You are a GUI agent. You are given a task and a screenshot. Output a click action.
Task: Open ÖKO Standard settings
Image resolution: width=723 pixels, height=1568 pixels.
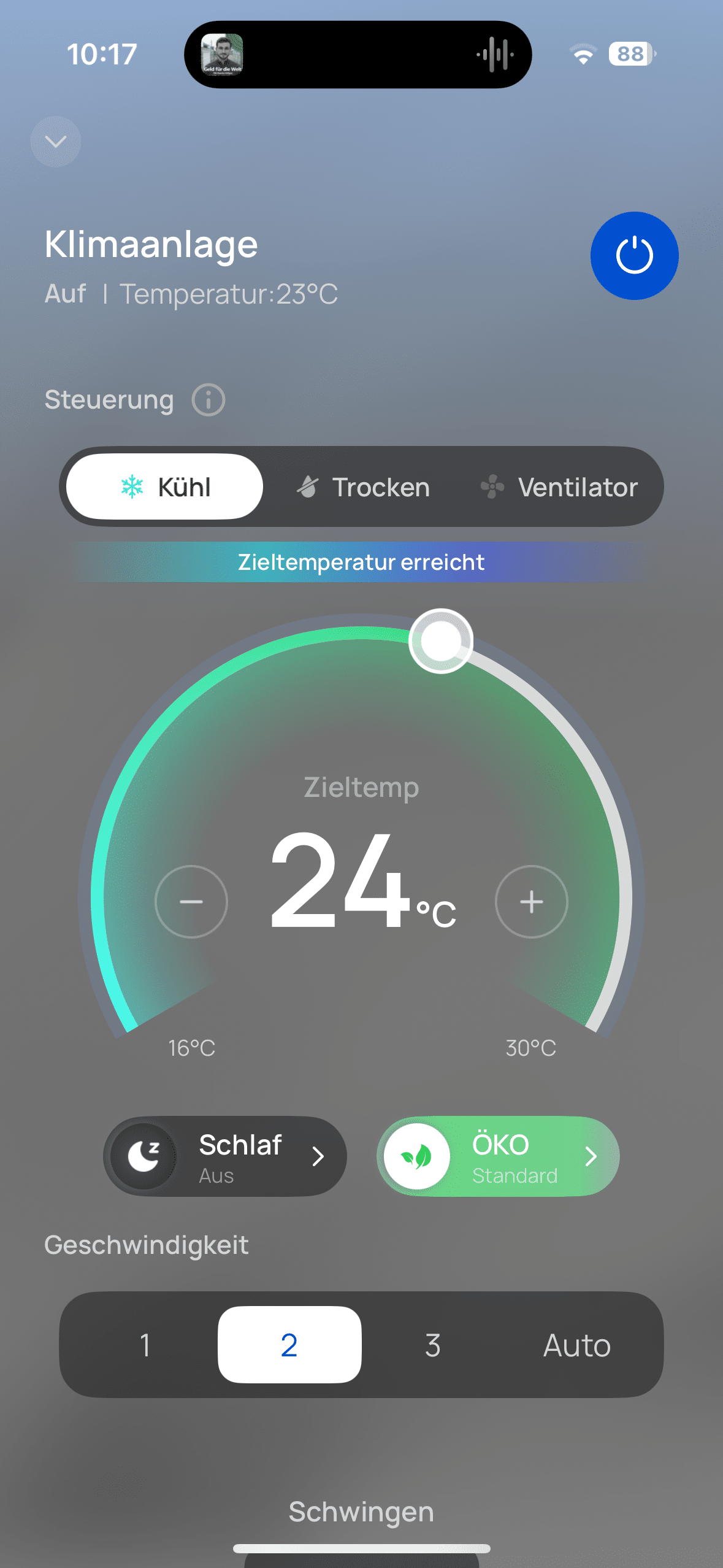coord(498,1156)
